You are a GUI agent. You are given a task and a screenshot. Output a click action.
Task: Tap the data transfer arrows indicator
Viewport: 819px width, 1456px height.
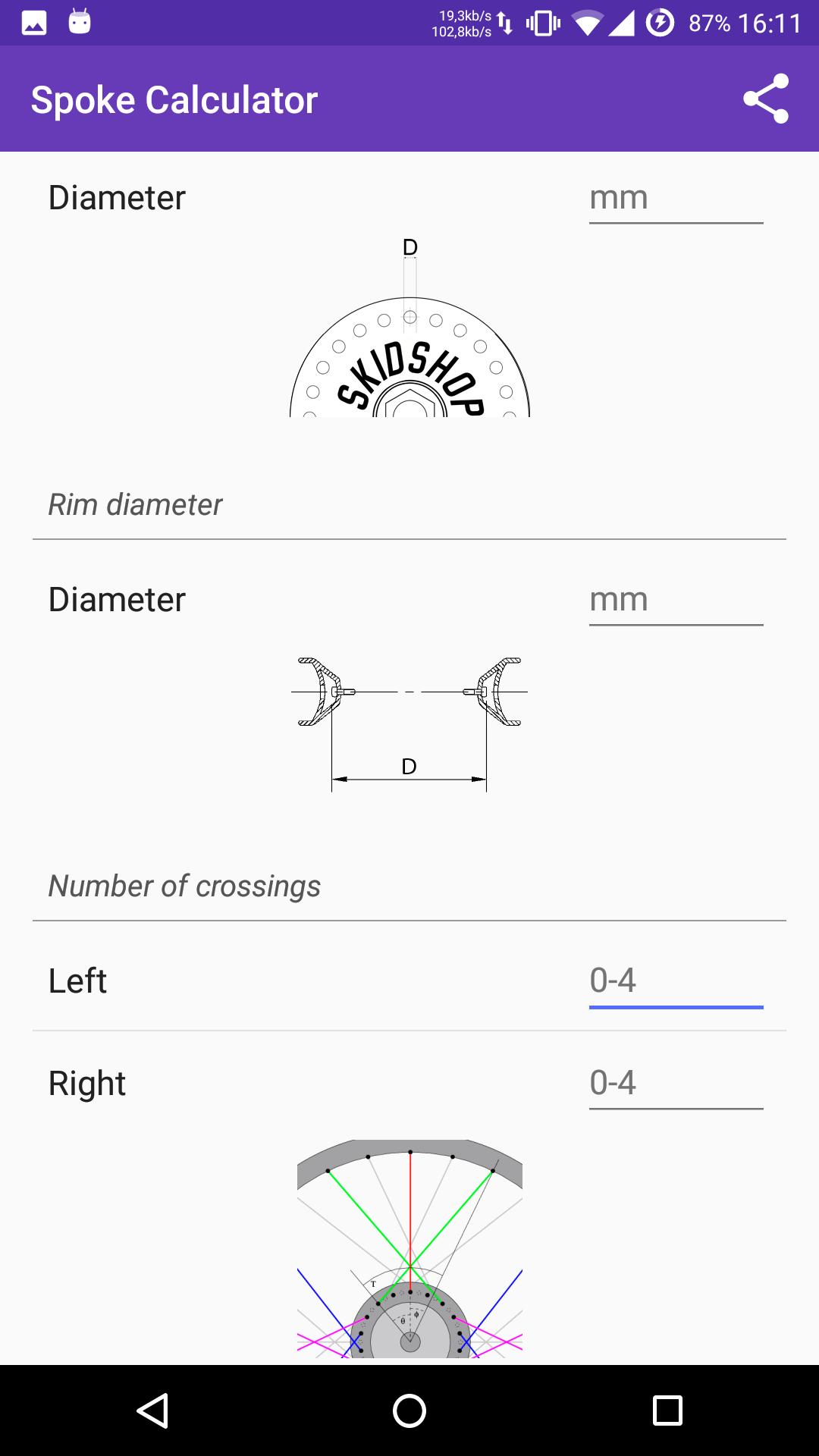click(507, 23)
